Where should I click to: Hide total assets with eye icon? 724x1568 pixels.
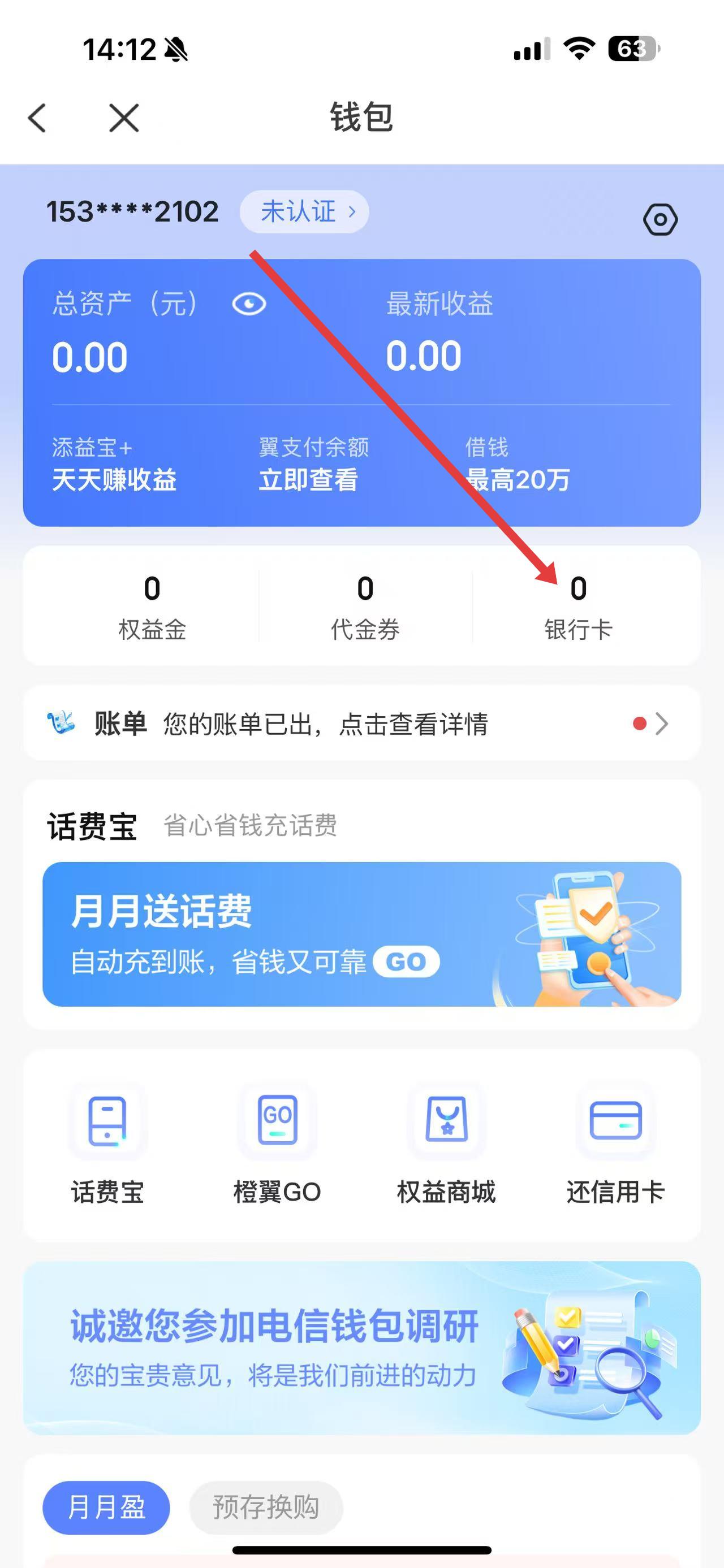(x=249, y=304)
